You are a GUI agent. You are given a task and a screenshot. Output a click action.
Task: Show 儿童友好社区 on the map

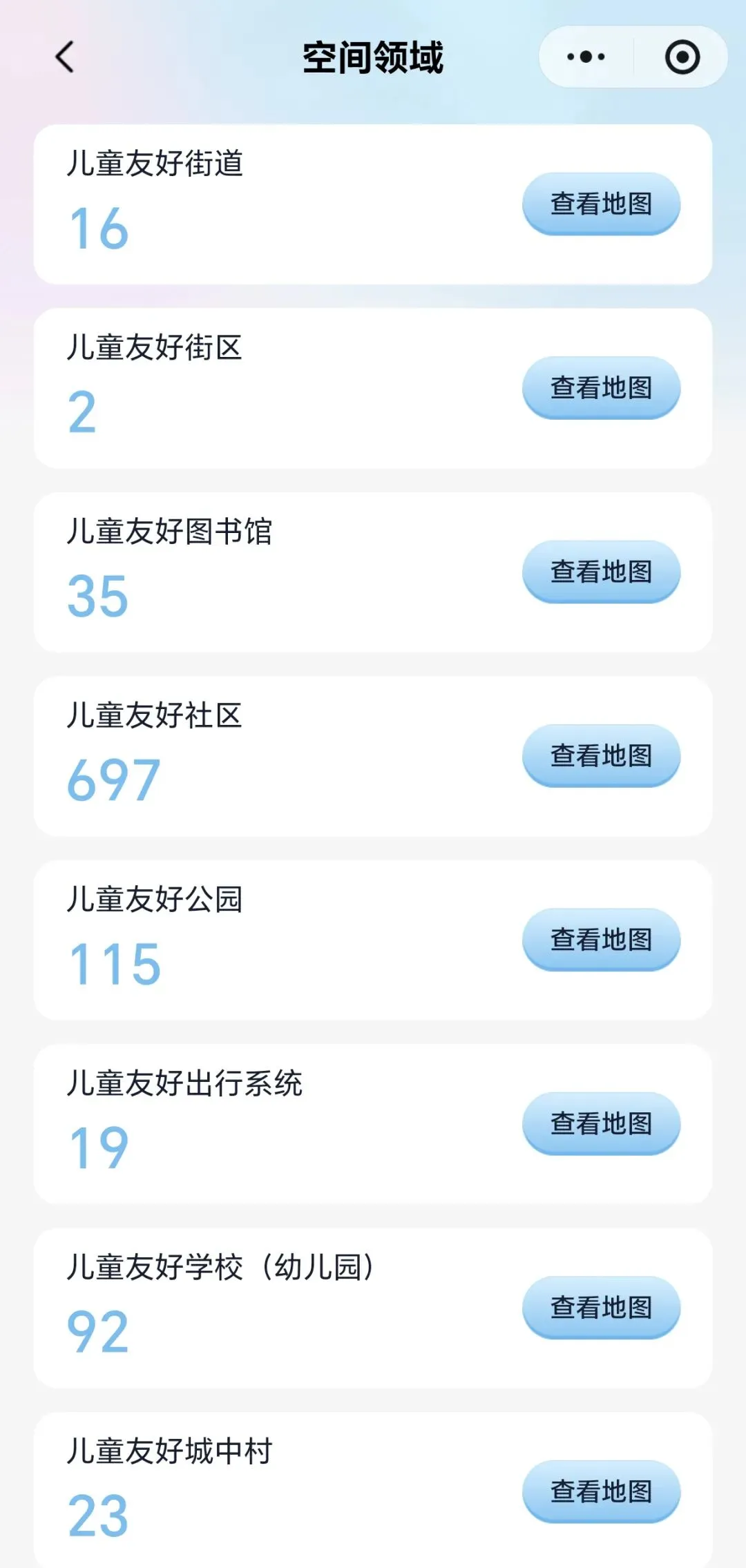tap(601, 755)
